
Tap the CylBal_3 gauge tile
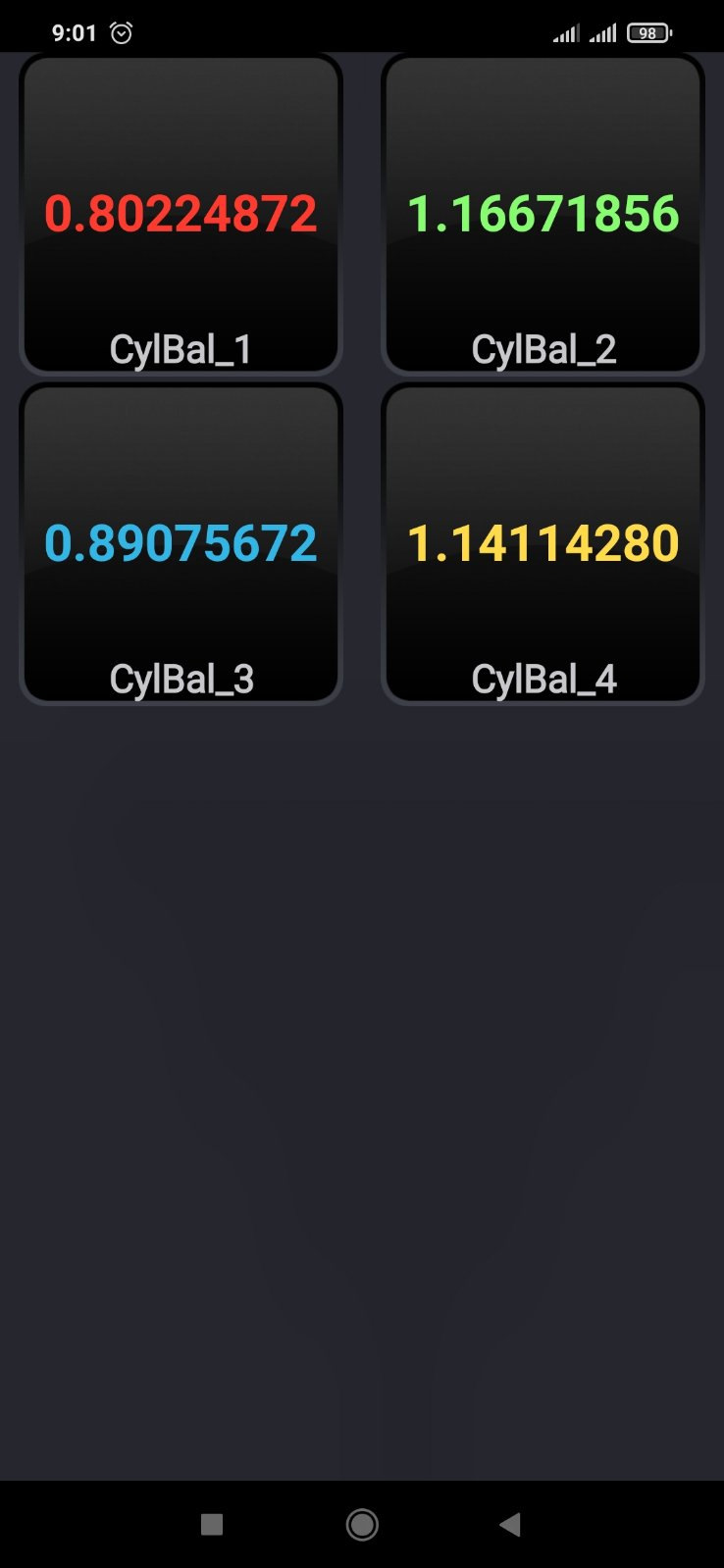(181, 543)
